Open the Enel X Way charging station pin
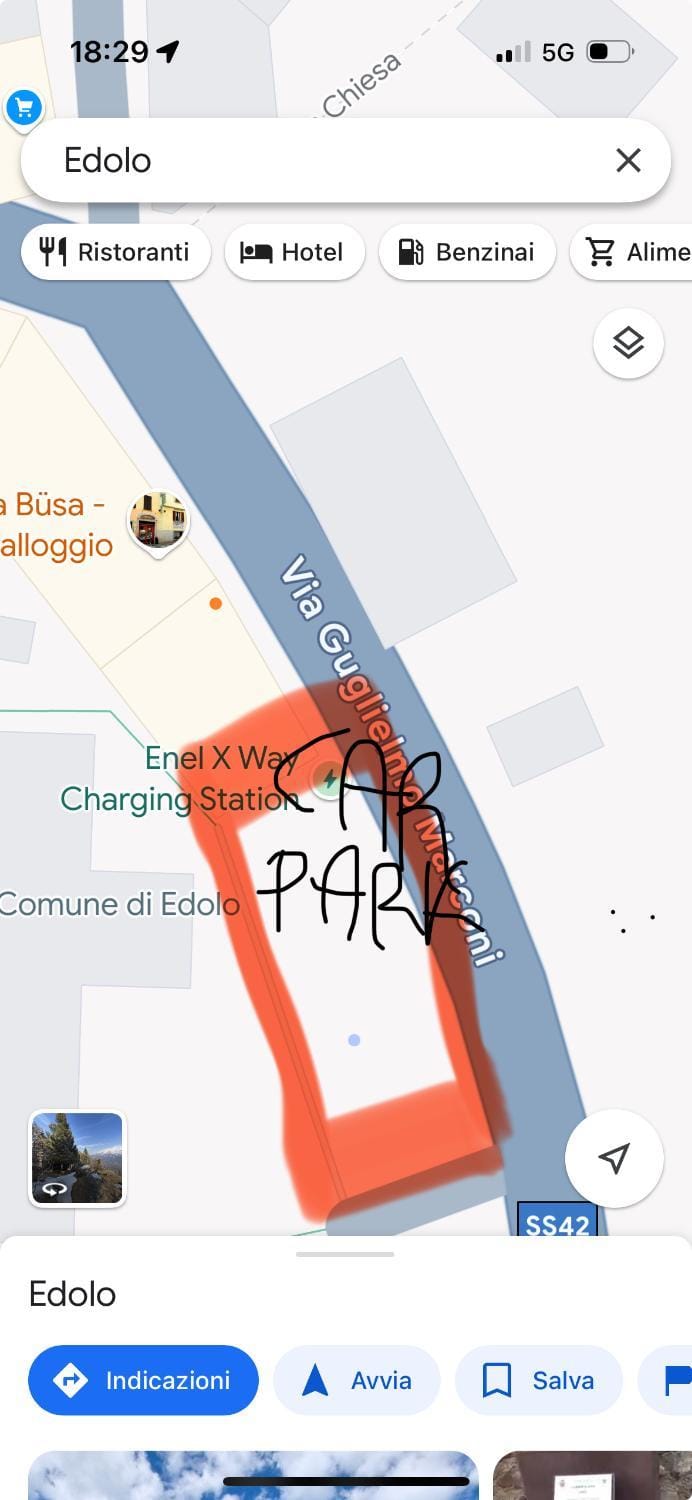This screenshot has width=692, height=1500. 328,779
